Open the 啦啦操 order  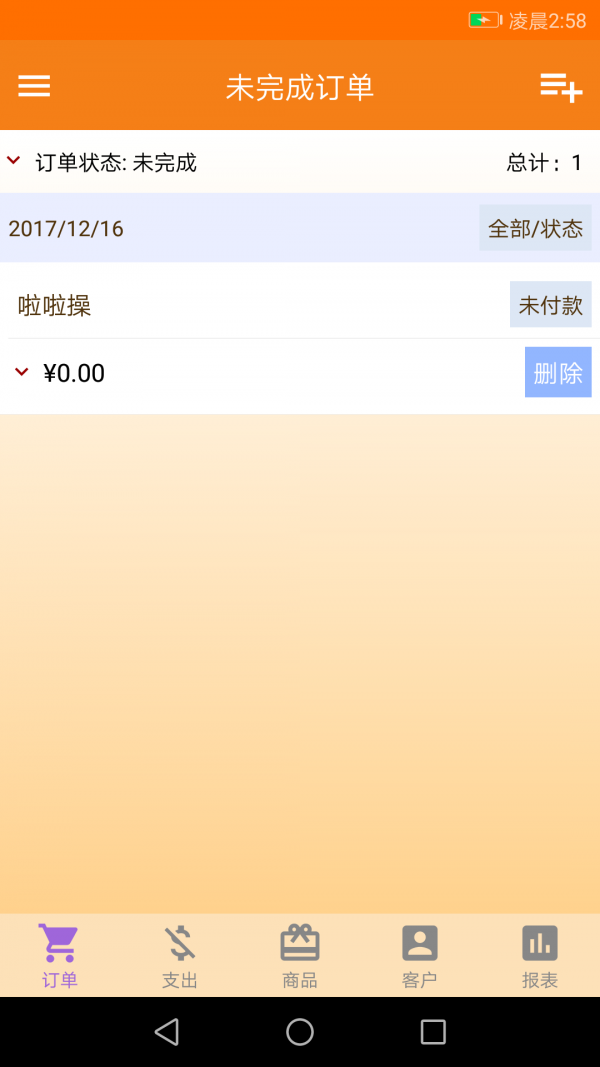(55, 306)
